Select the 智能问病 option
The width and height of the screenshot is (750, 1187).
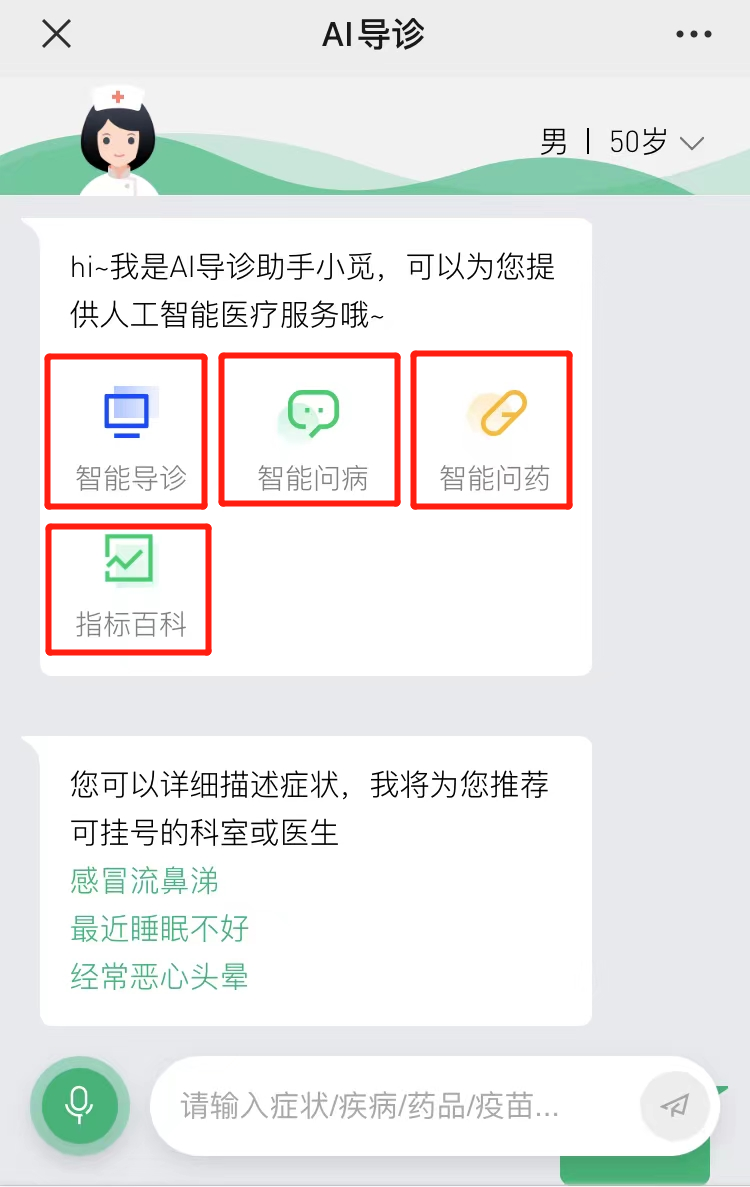point(312,431)
